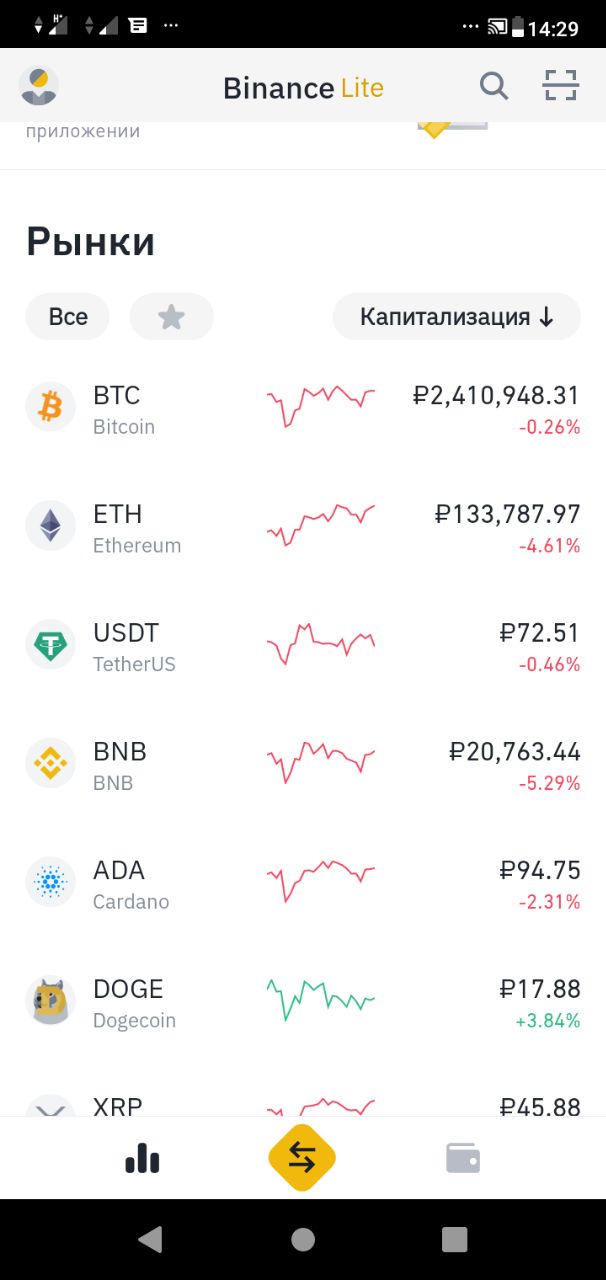This screenshot has height=1280, width=606.
Task: Expand the Капитализация sort dropdown
Action: (x=457, y=317)
